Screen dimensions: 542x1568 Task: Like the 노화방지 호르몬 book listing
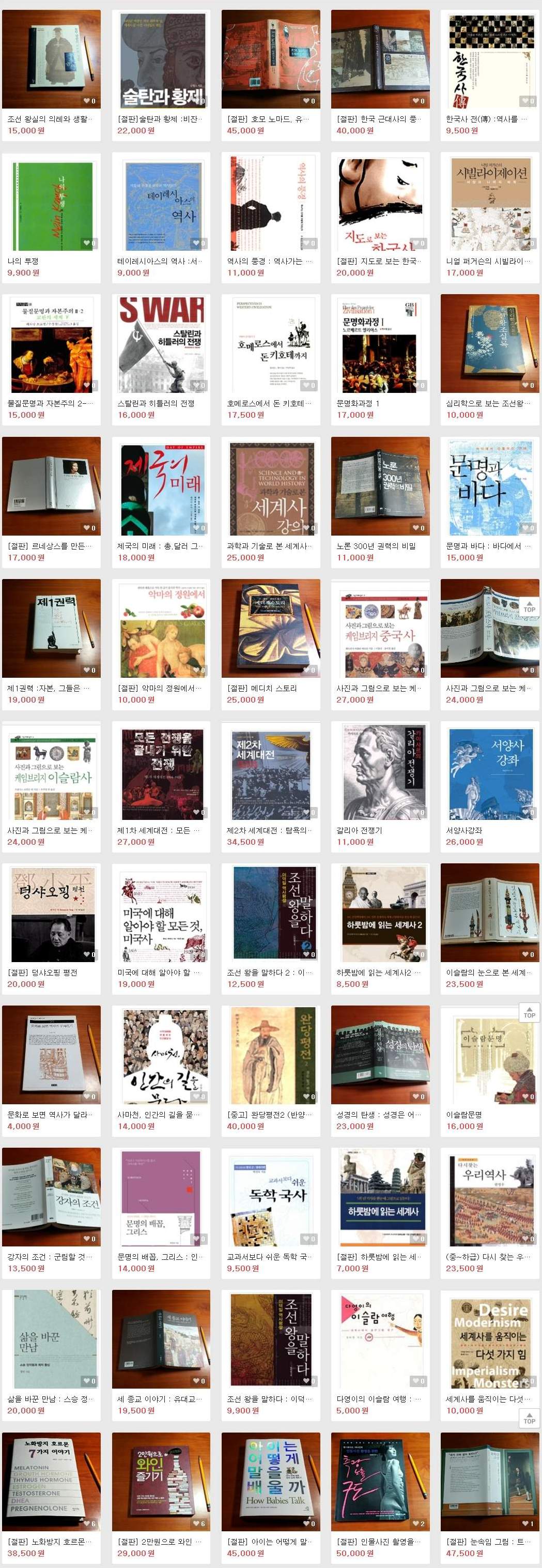[x=89, y=1523]
